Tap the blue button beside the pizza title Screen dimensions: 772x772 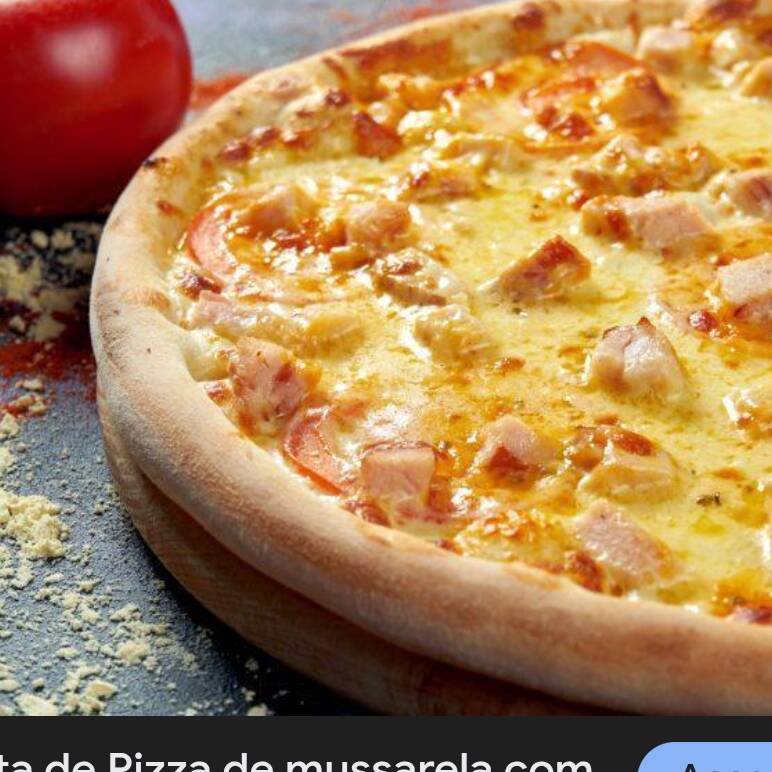[x=711, y=761]
